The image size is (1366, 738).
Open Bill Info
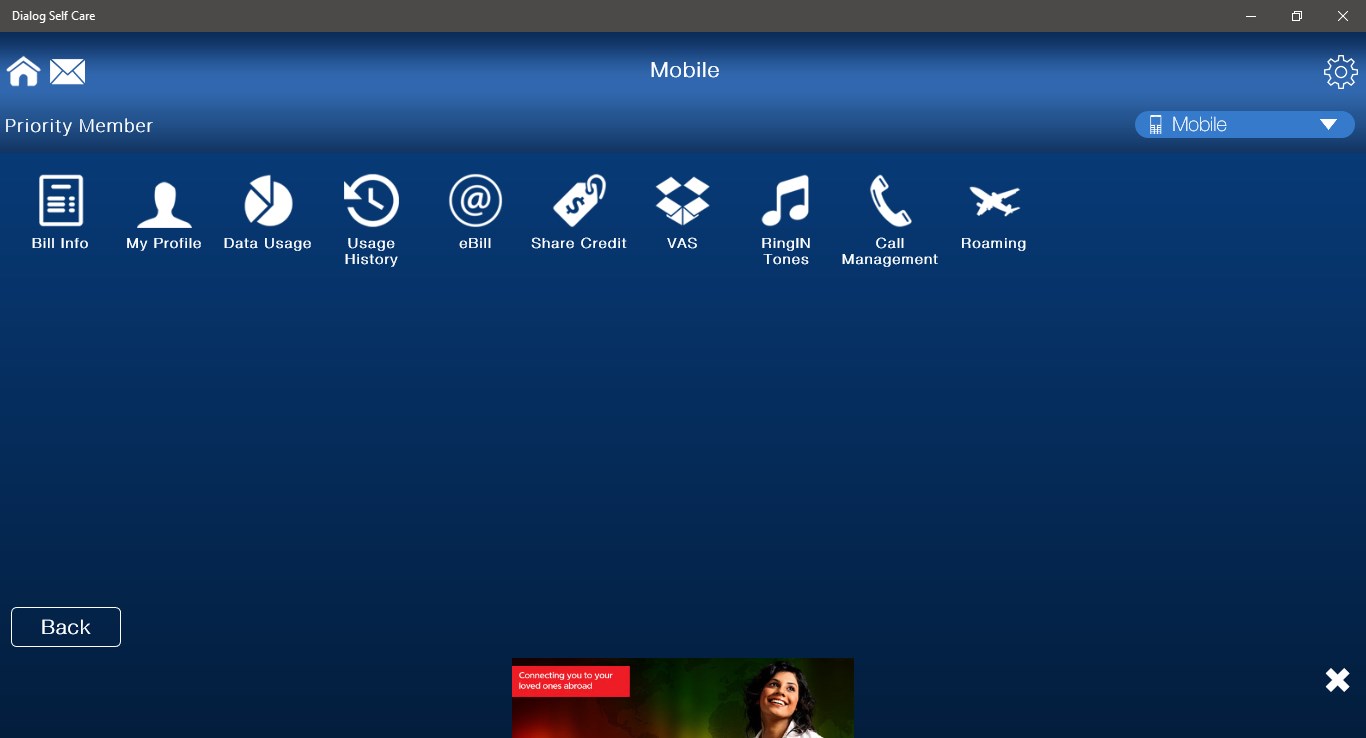60,212
